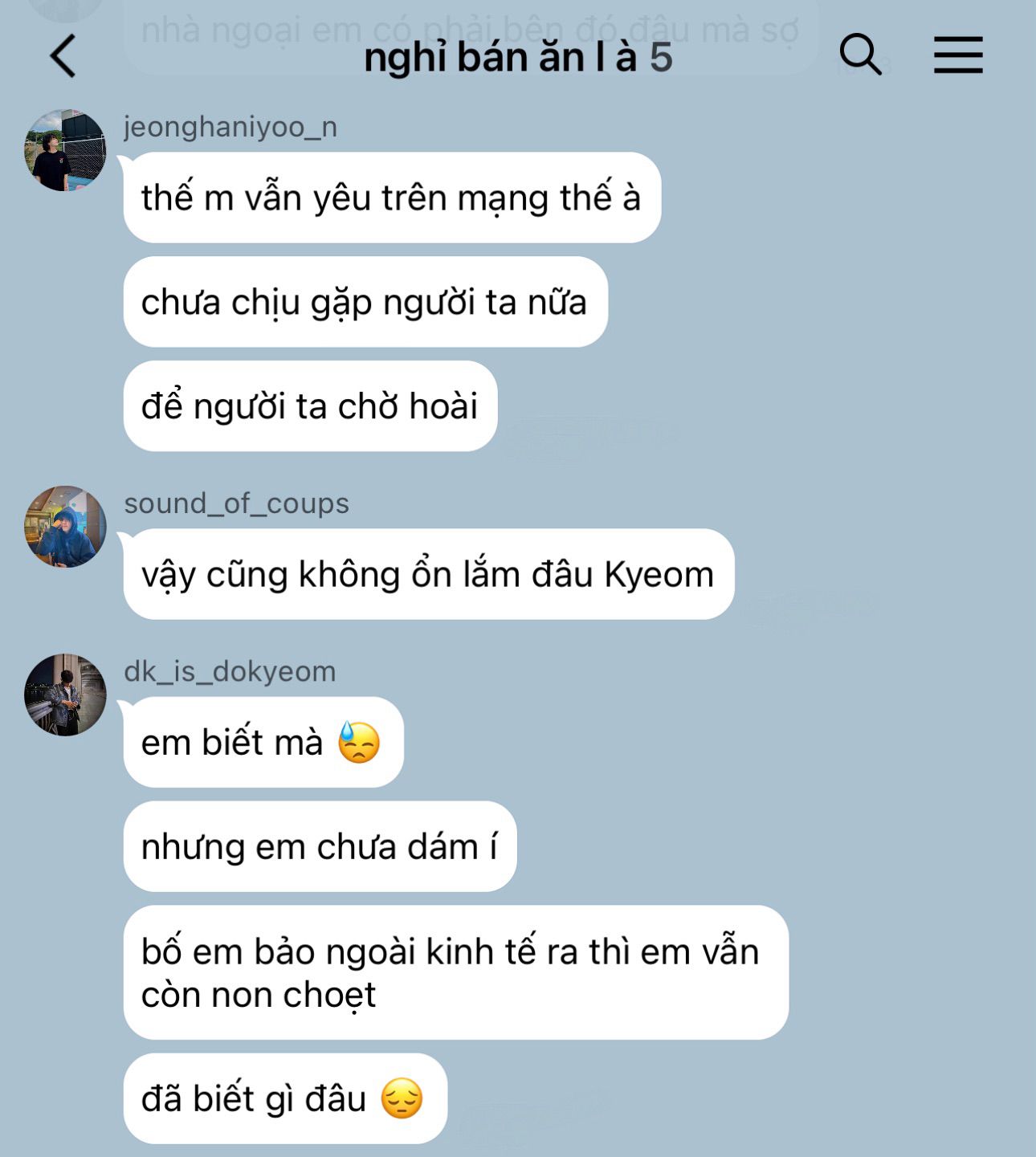The width and height of the screenshot is (1036, 1157).
Task: View sound_of_coups's profile avatar
Action: pyautogui.click(x=65, y=527)
